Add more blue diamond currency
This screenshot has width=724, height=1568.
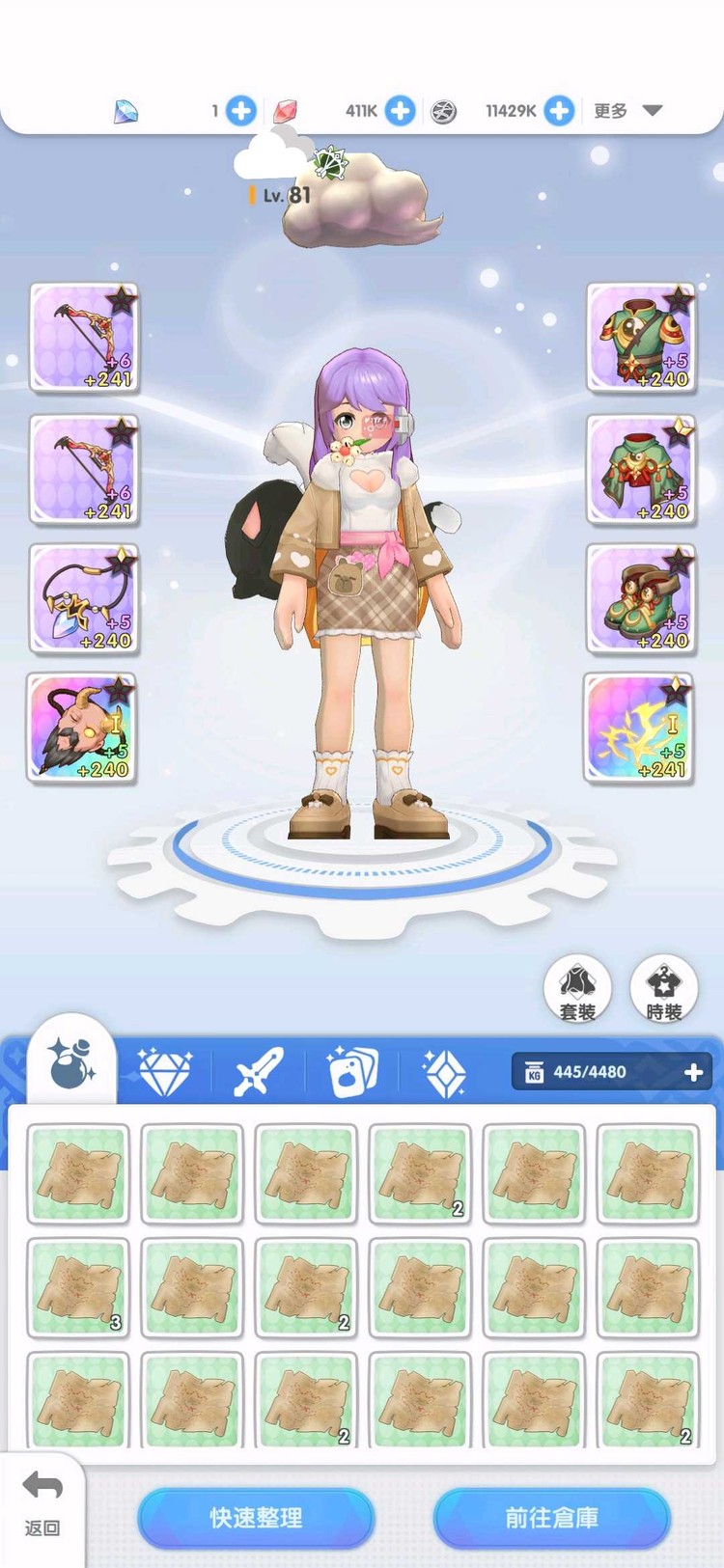(240, 111)
